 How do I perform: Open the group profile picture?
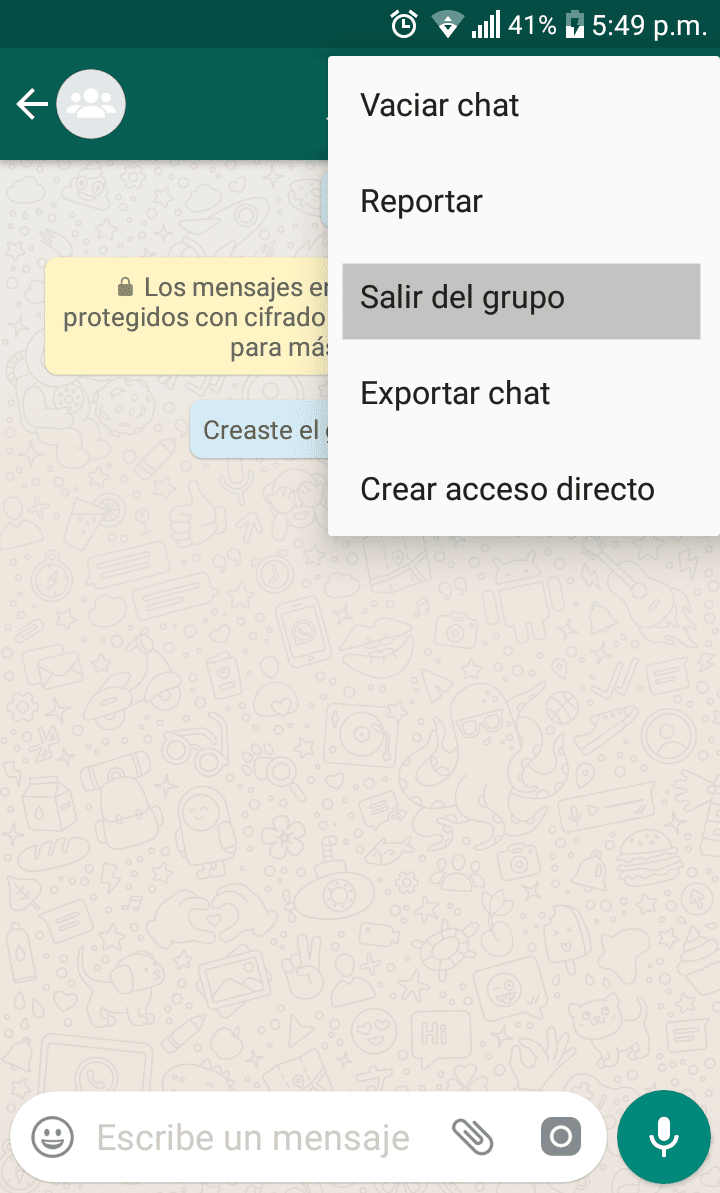(91, 104)
